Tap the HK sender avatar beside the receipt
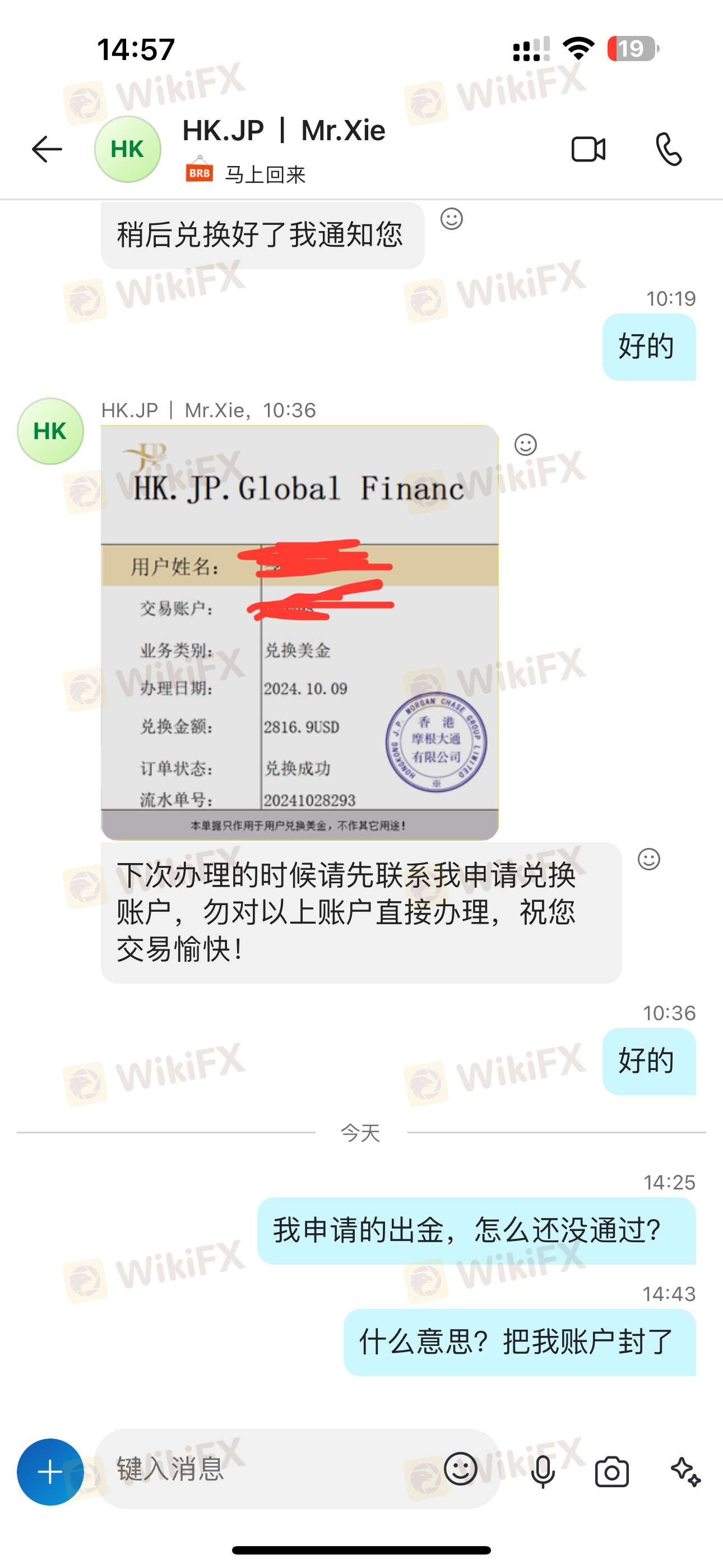723x1568 pixels. [x=50, y=431]
